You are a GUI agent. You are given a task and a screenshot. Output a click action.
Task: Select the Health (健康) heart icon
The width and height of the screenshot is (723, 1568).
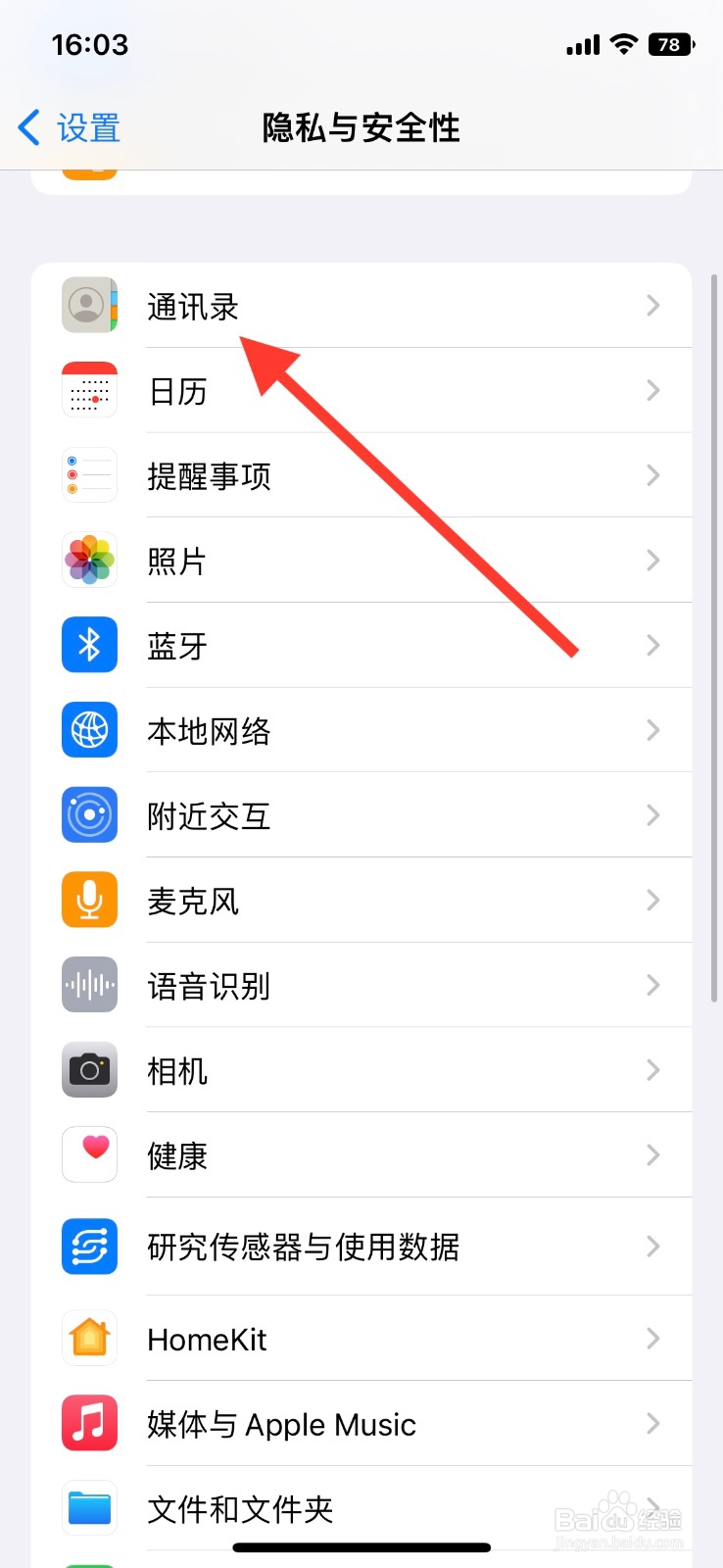coord(89,1154)
